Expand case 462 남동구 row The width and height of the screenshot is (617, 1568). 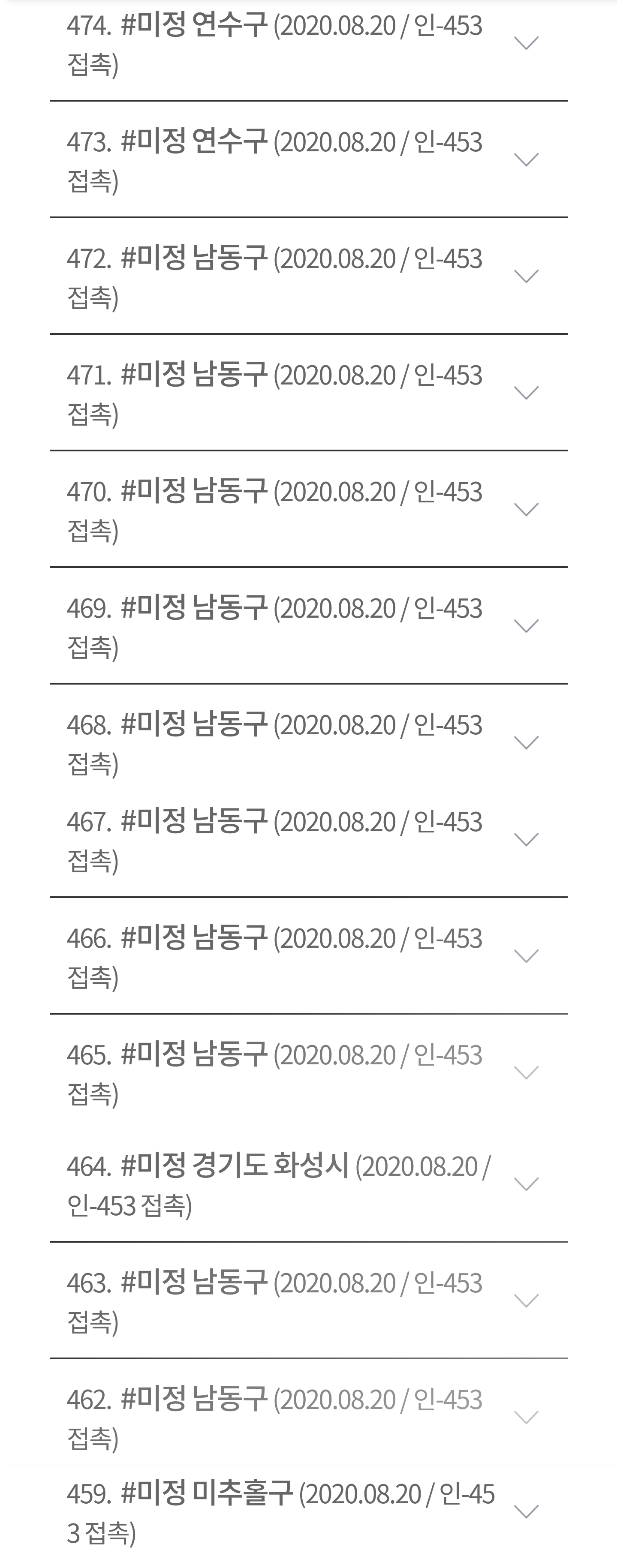click(x=526, y=1417)
